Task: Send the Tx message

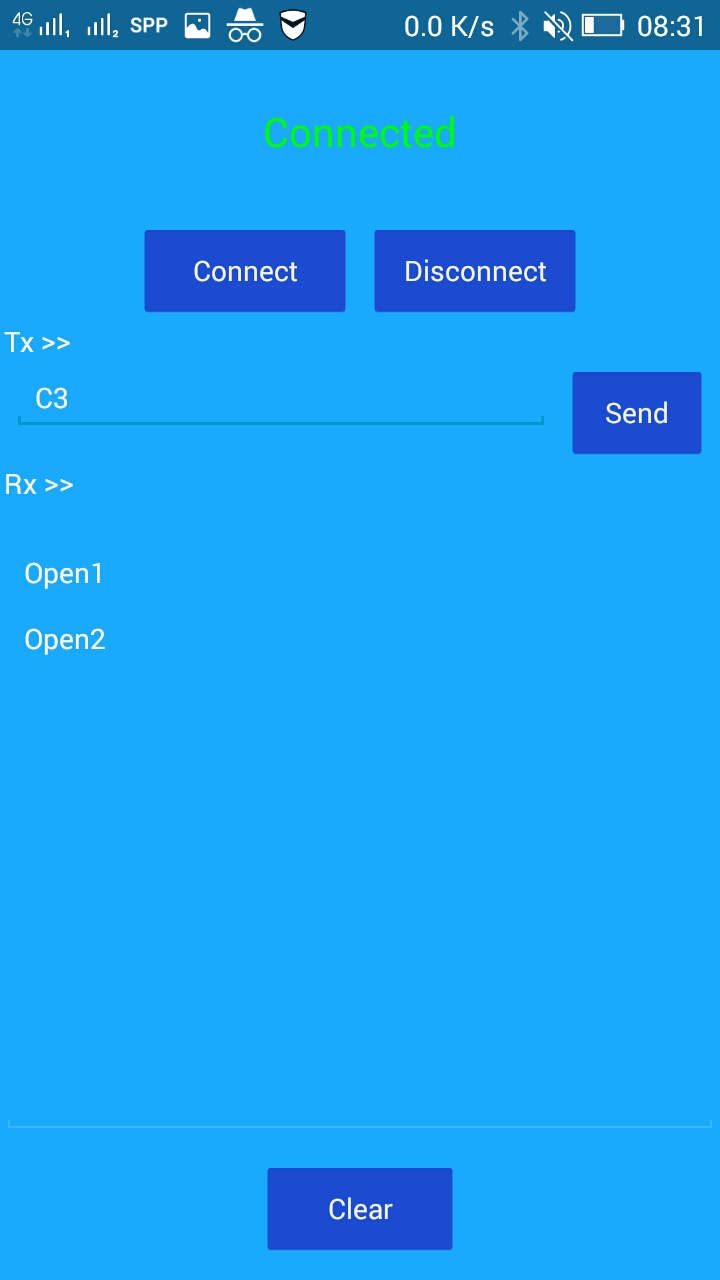Action: pos(637,413)
